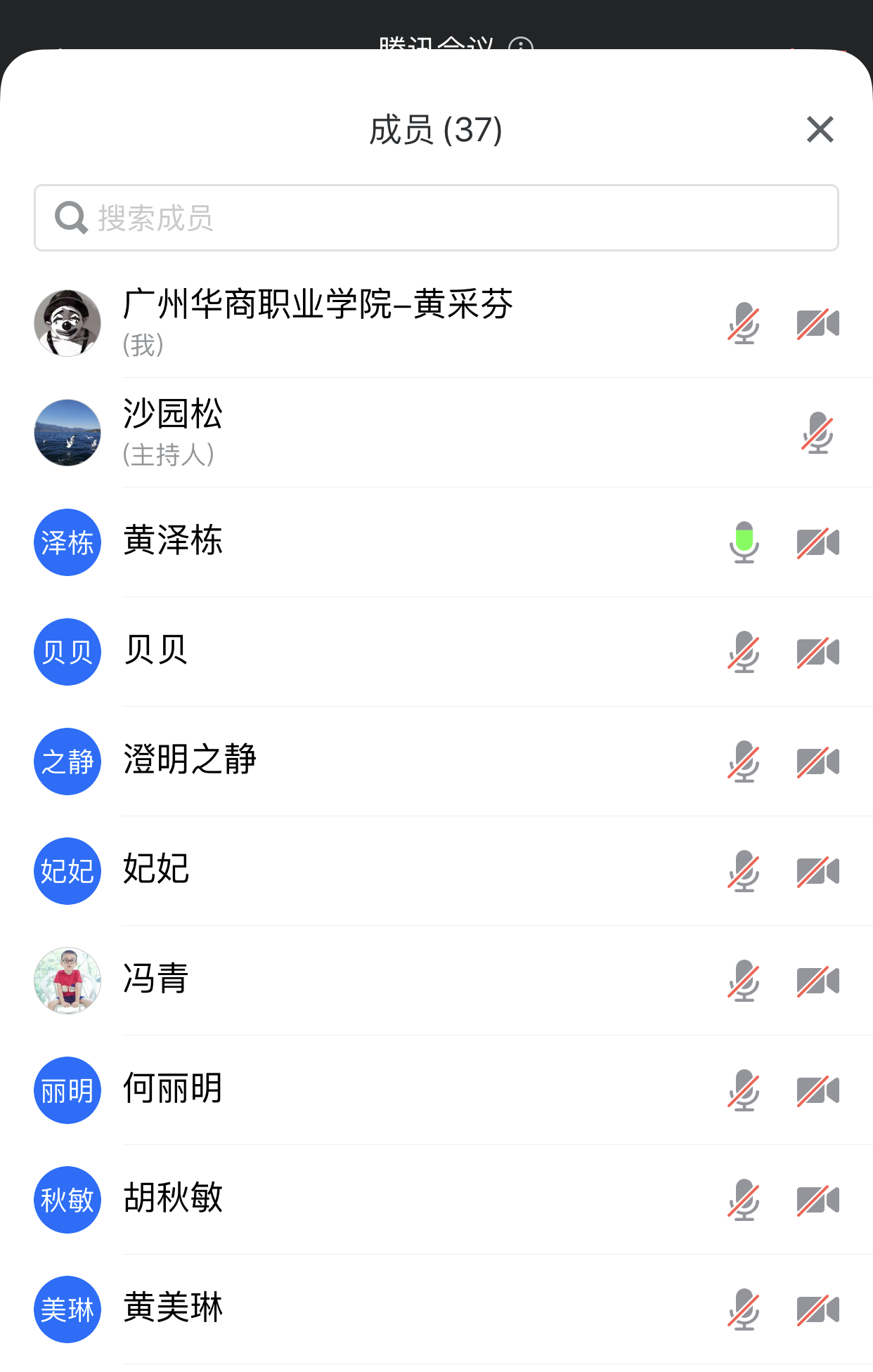Close the members panel
The image size is (873, 1372).
[x=820, y=130]
